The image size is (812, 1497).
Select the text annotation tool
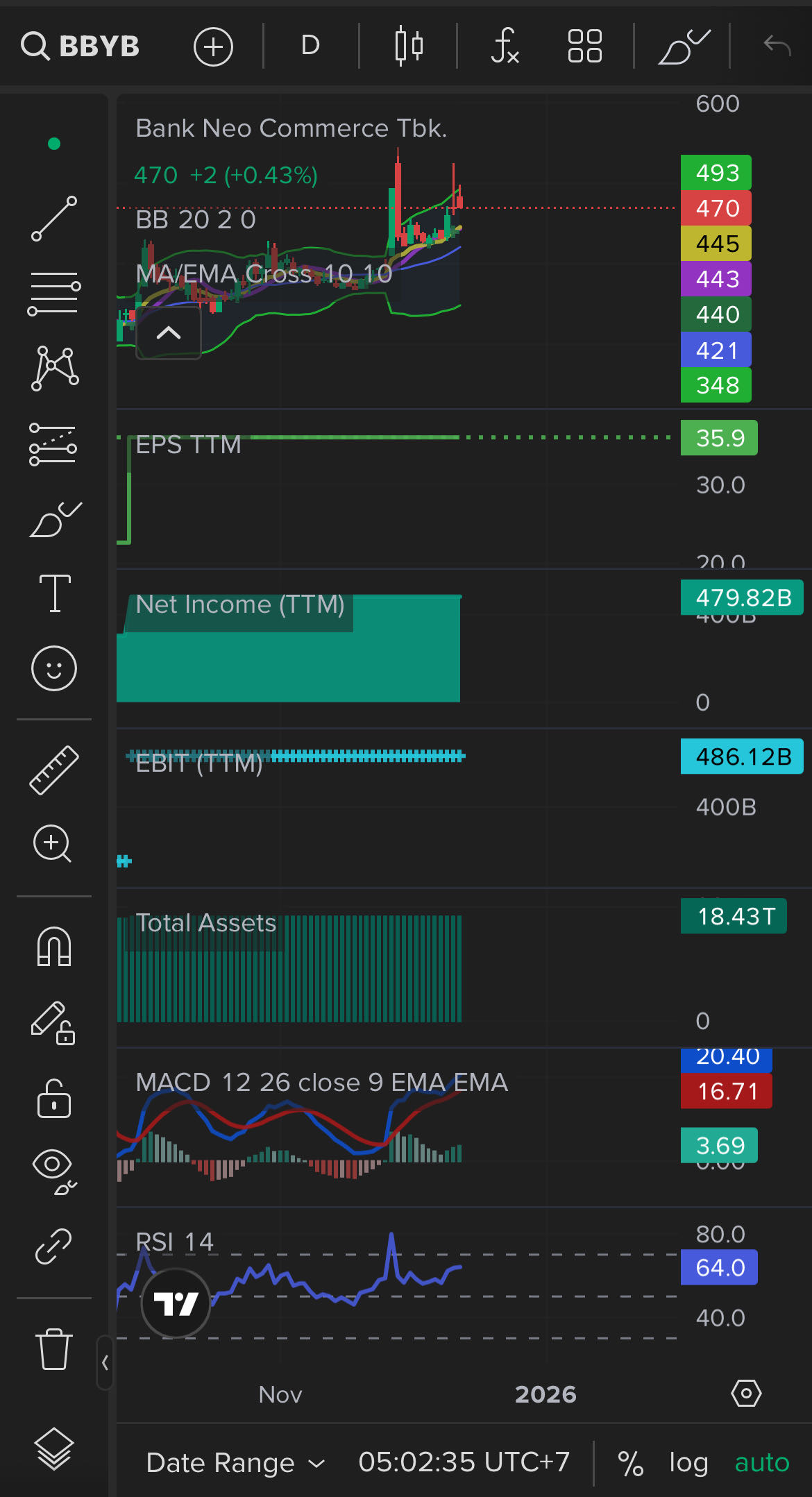click(x=55, y=593)
